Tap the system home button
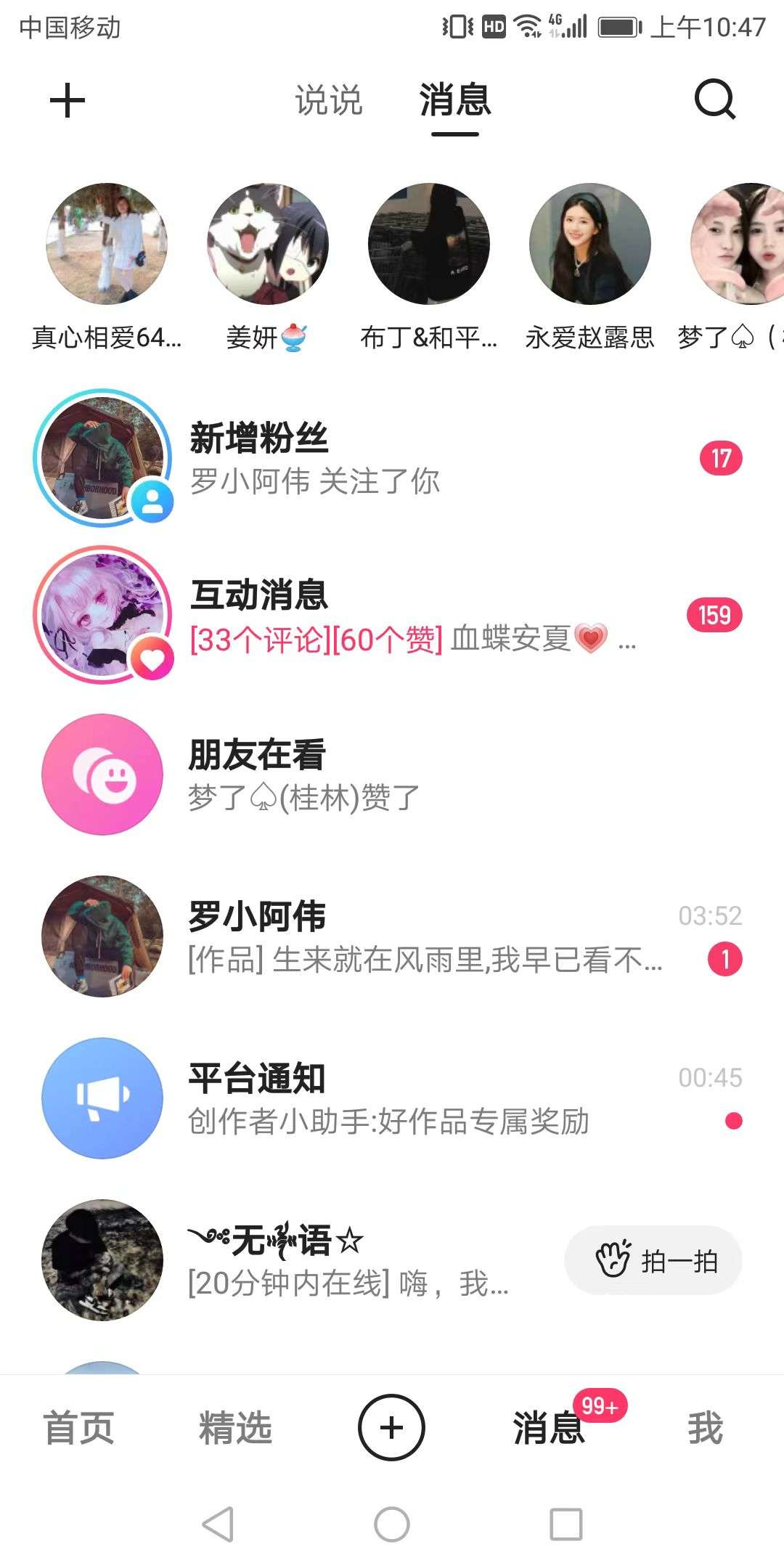The width and height of the screenshot is (784, 1568). 392,1524
